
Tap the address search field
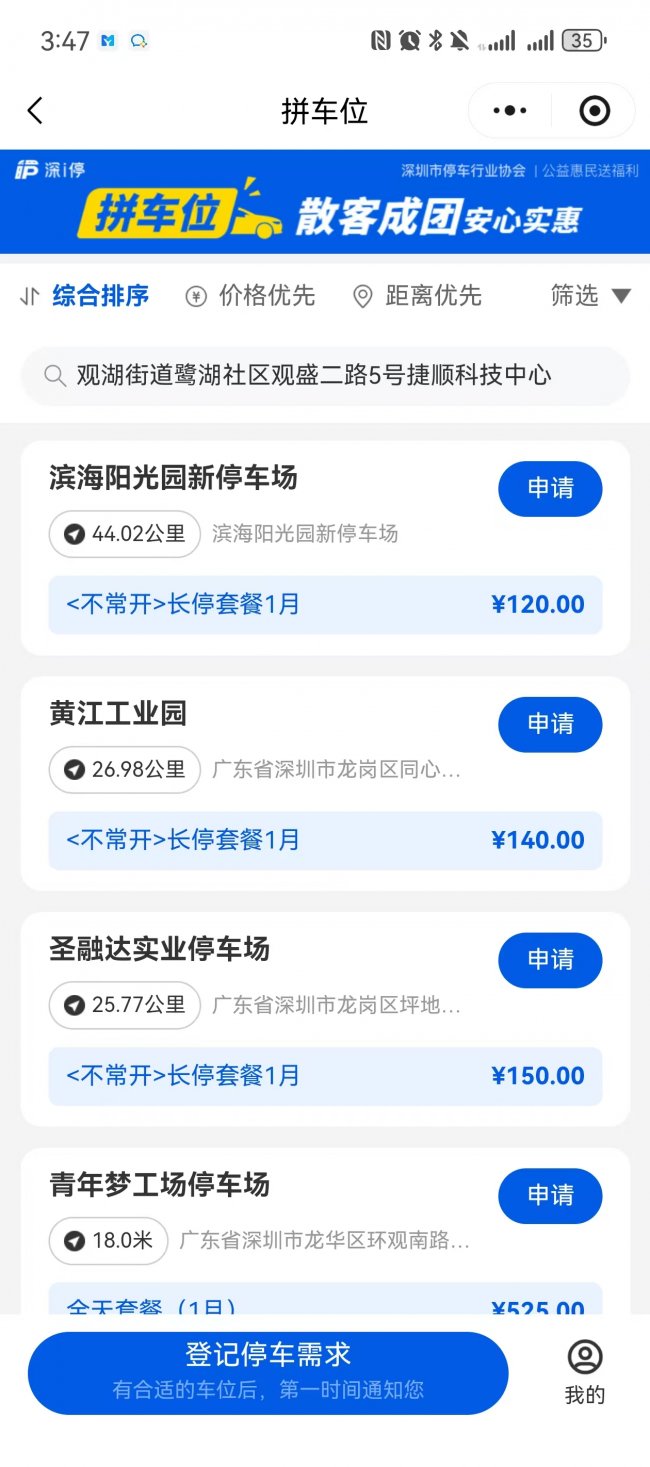coord(326,376)
